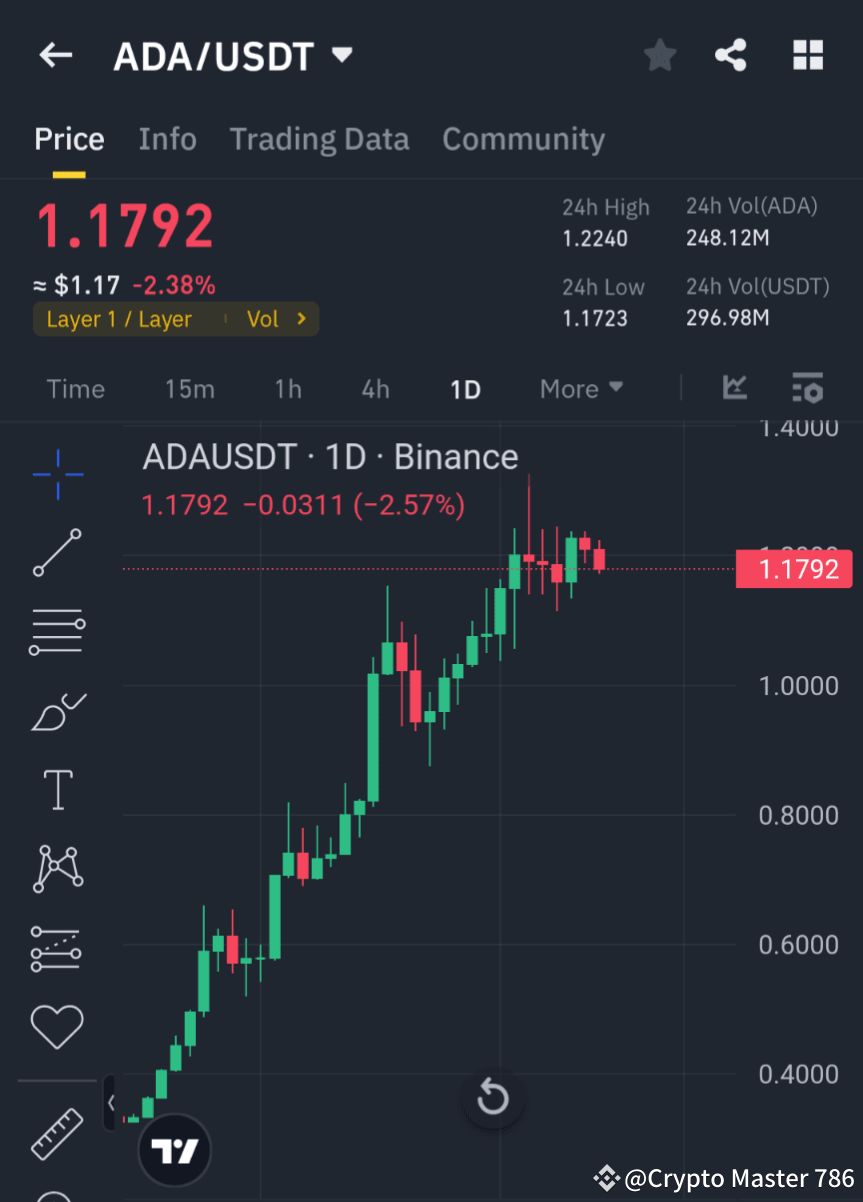This screenshot has width=863, height=1202.
Task: Open the Info tab
Action: click(167, 139)
